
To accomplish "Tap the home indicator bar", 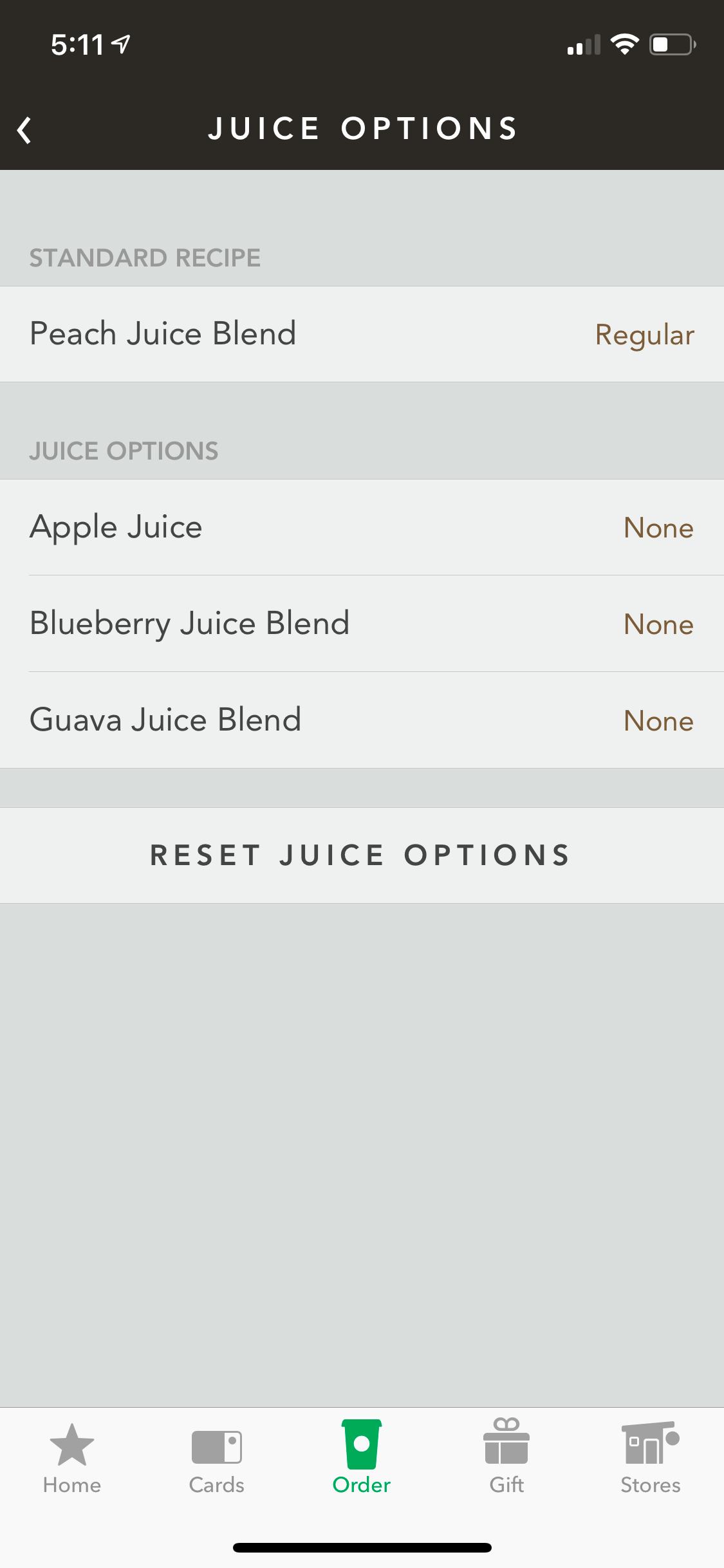I will (x=362, y=1548).
